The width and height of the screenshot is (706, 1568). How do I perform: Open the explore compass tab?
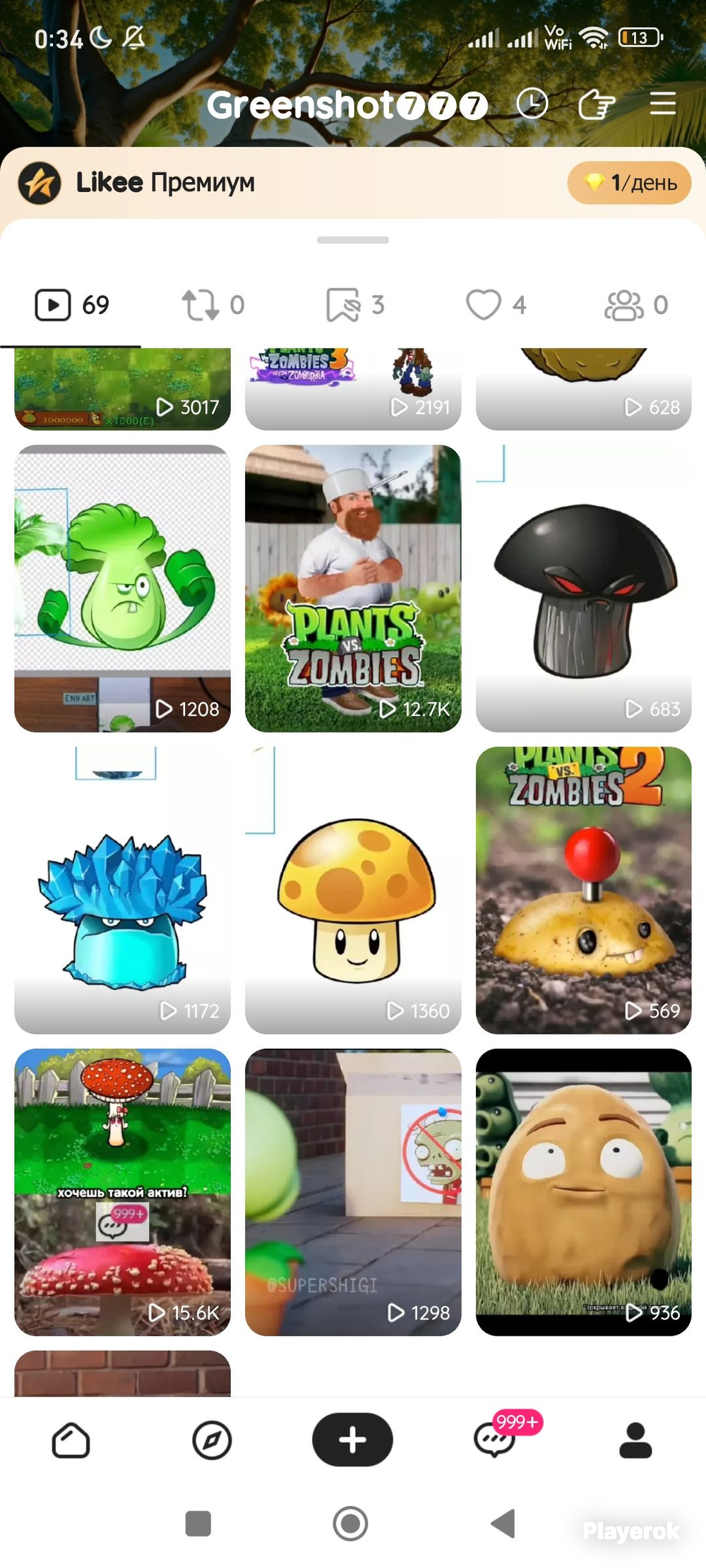(212, 1440)
